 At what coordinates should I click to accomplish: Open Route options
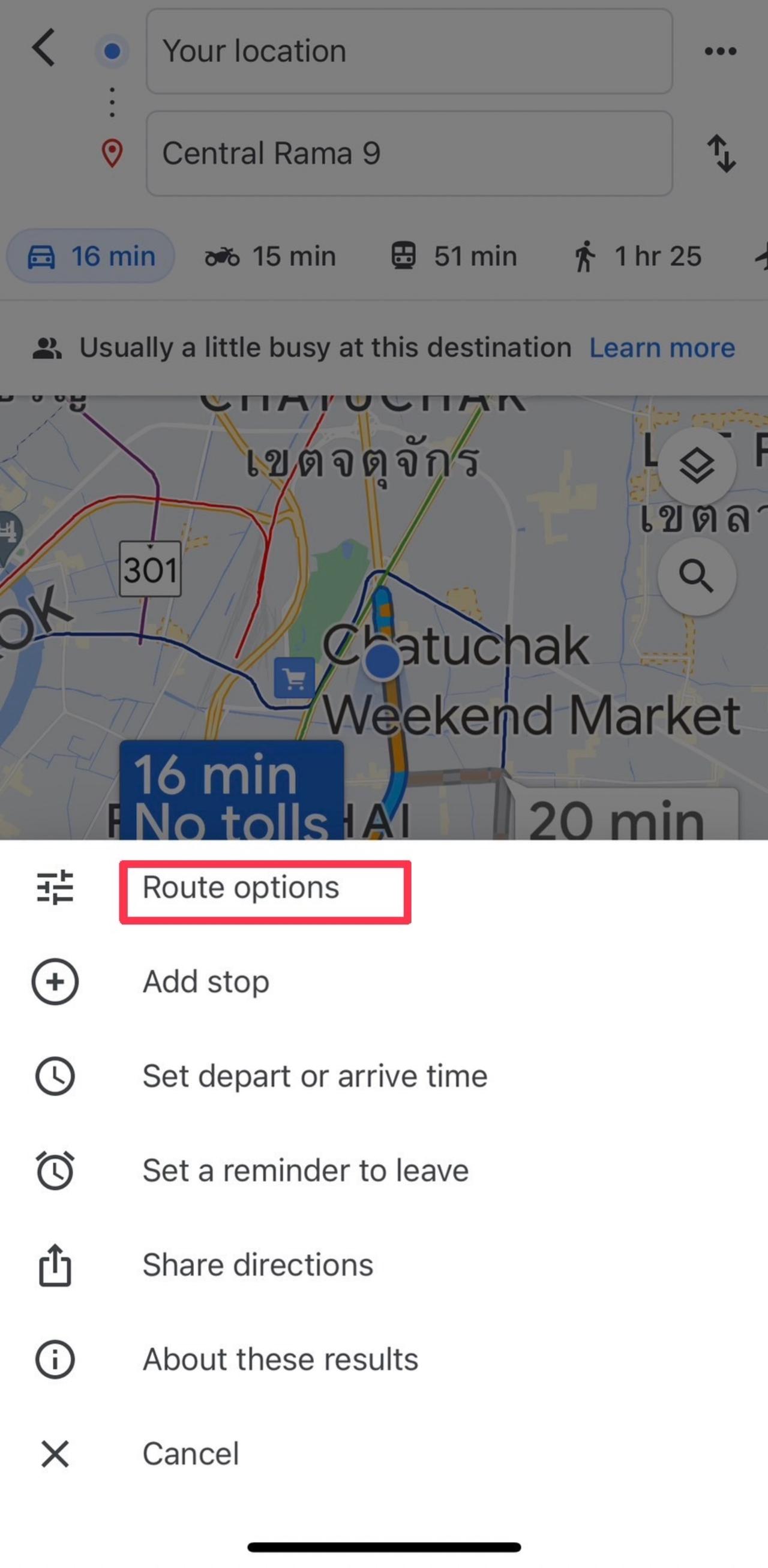[x=241, y=888]
